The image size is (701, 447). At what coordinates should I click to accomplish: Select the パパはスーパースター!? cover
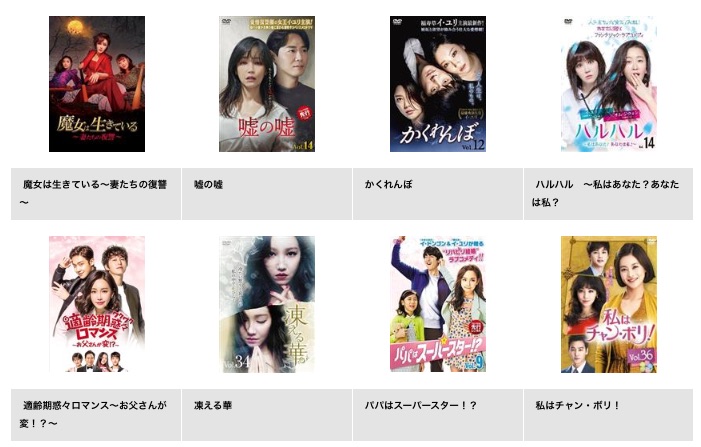point(438,304)
